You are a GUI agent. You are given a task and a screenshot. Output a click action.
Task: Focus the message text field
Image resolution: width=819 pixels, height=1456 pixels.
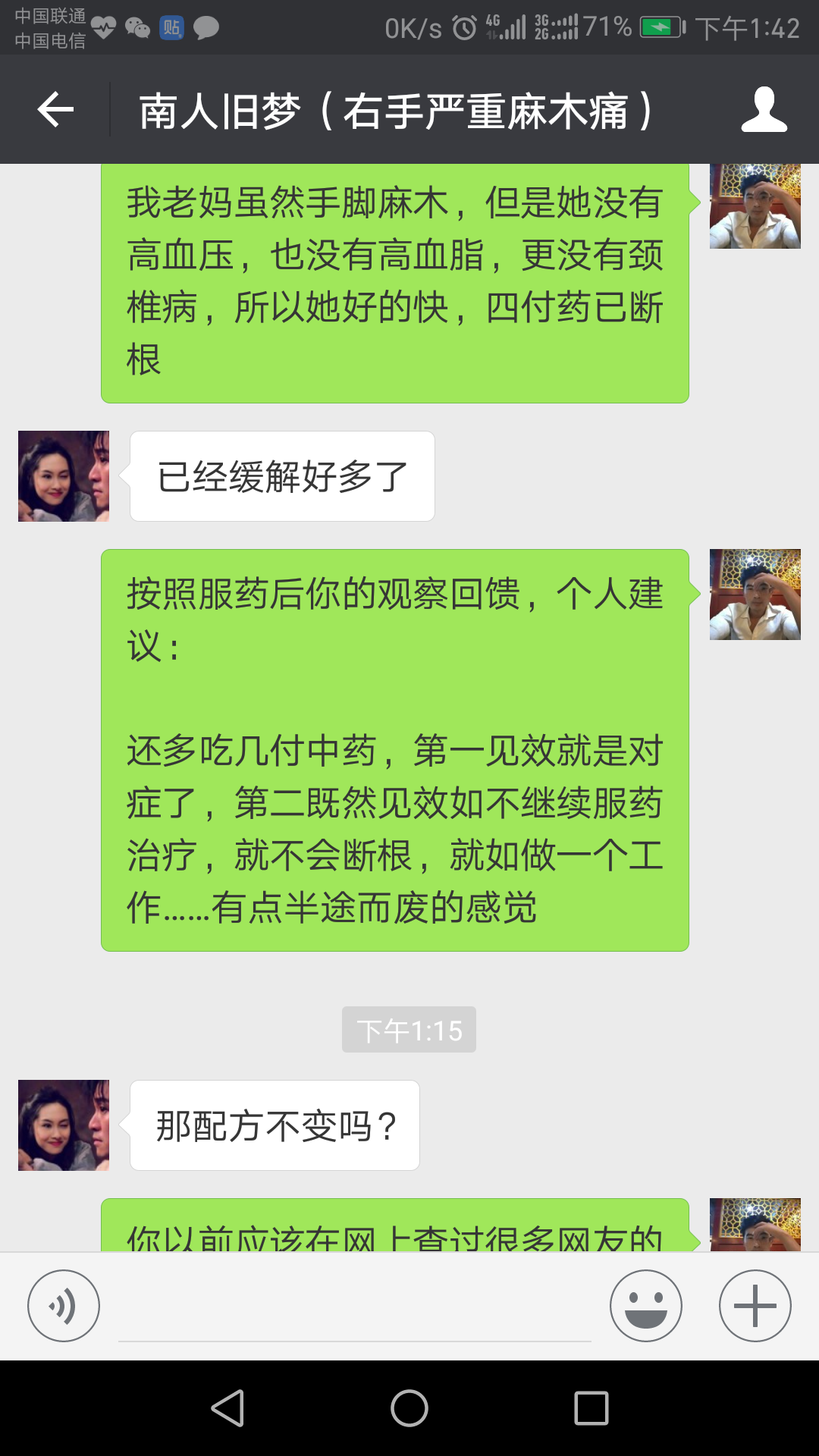point(354,1308)
